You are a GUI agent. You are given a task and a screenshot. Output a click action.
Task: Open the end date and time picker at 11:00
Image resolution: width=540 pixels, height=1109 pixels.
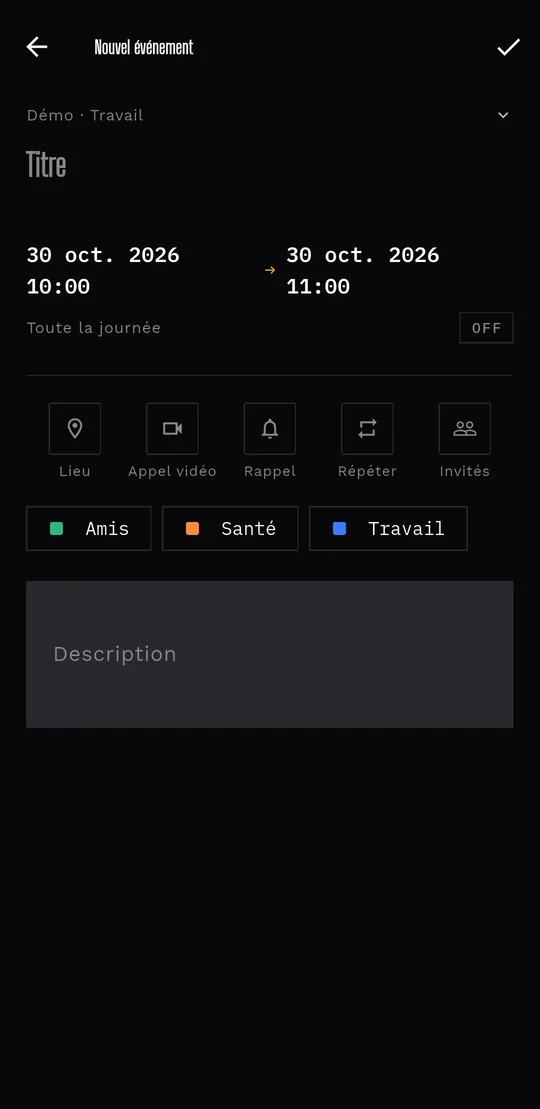click(363, 270)
